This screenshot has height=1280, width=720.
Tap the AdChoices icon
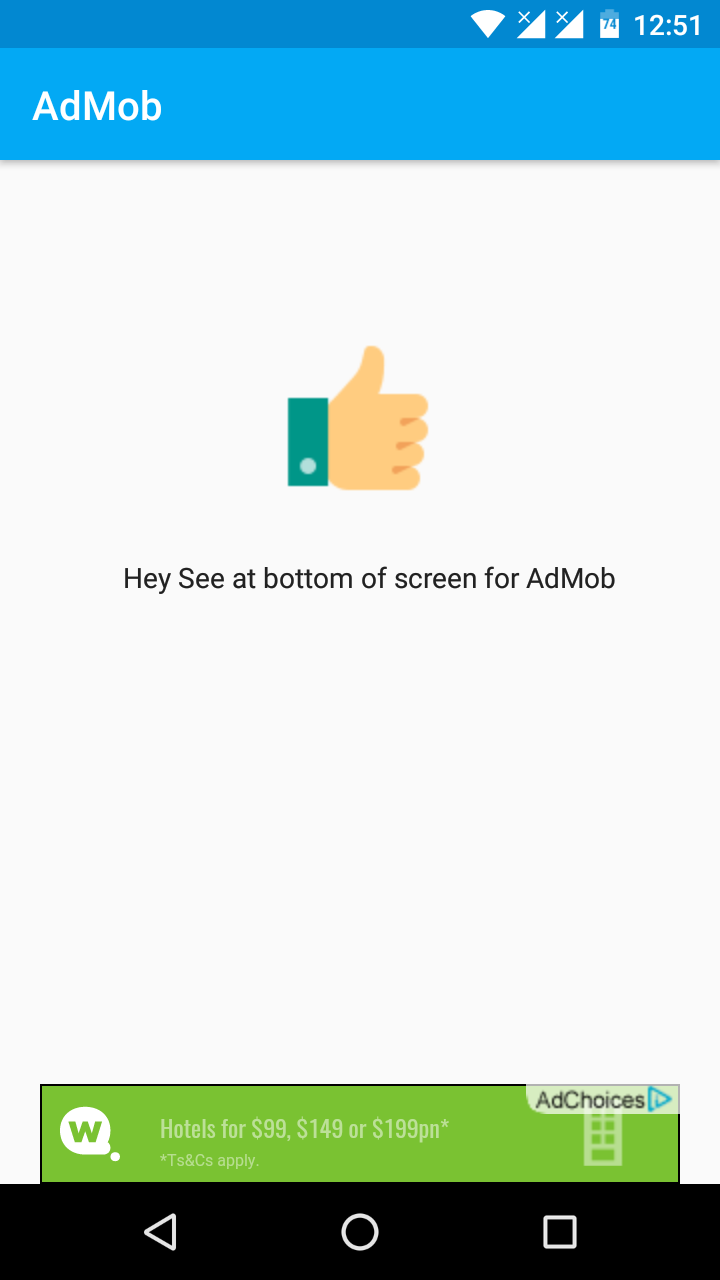coord(659,1100)
